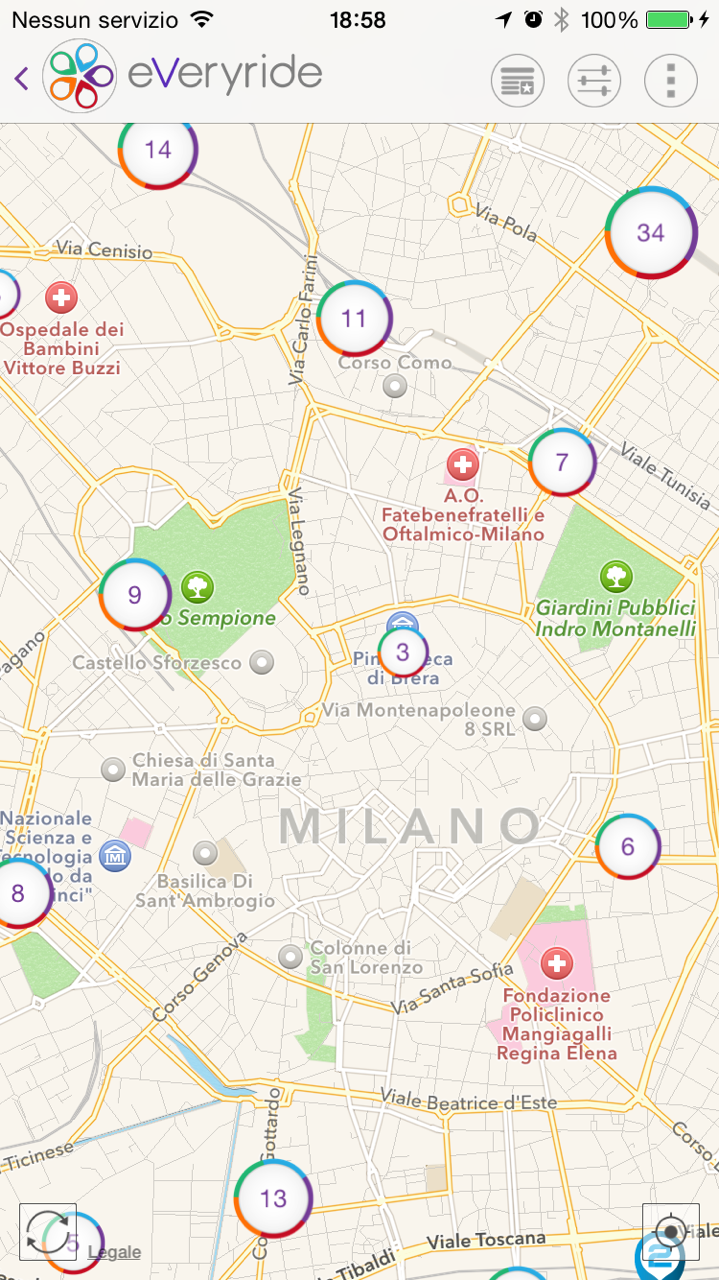Open the cluster of 9 by Parco Sempione
Viewport: 719px width, 1280px height.
click(135, 595)
